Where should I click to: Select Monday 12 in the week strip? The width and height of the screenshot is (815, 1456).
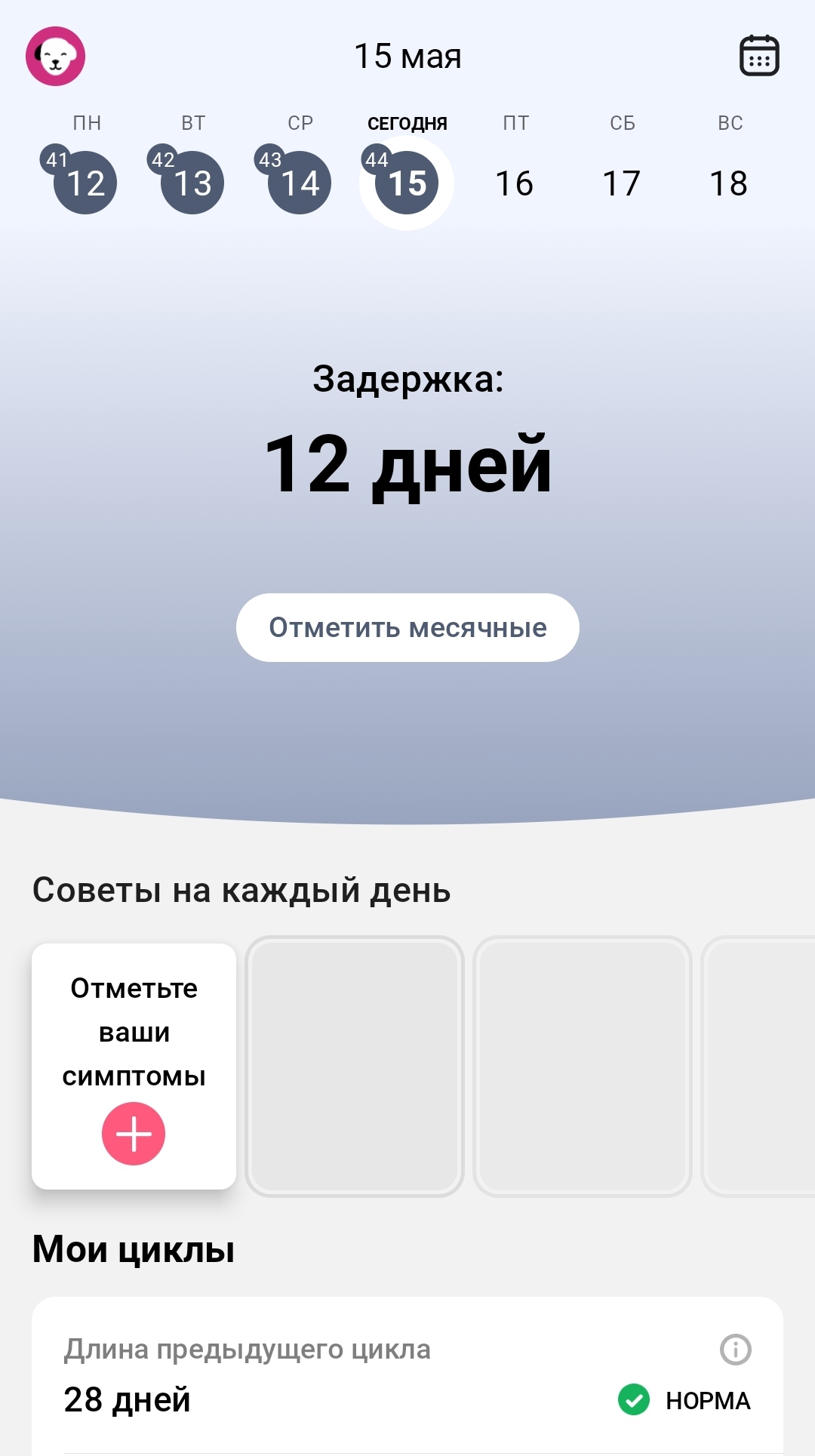tap(85, 183)
